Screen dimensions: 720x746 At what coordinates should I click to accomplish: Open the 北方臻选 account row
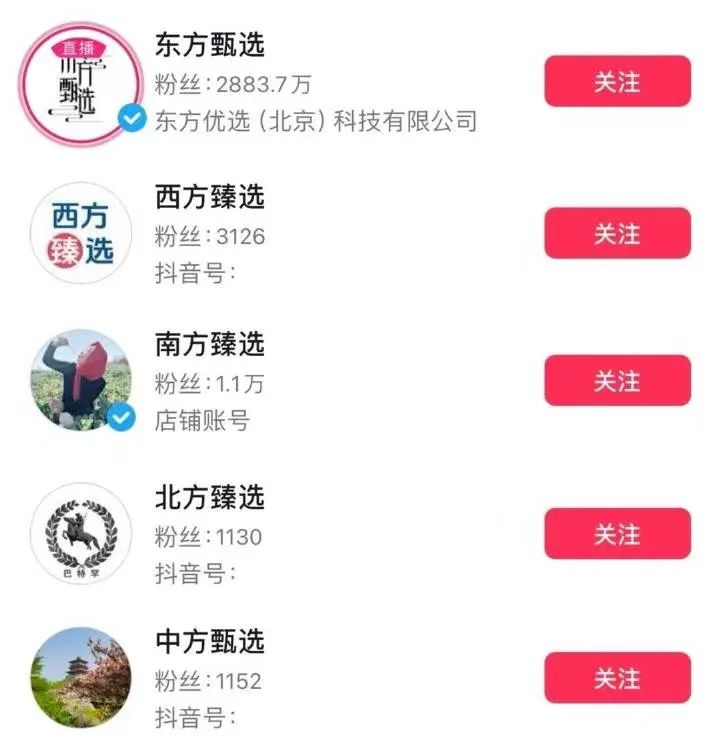pos(210,497)
